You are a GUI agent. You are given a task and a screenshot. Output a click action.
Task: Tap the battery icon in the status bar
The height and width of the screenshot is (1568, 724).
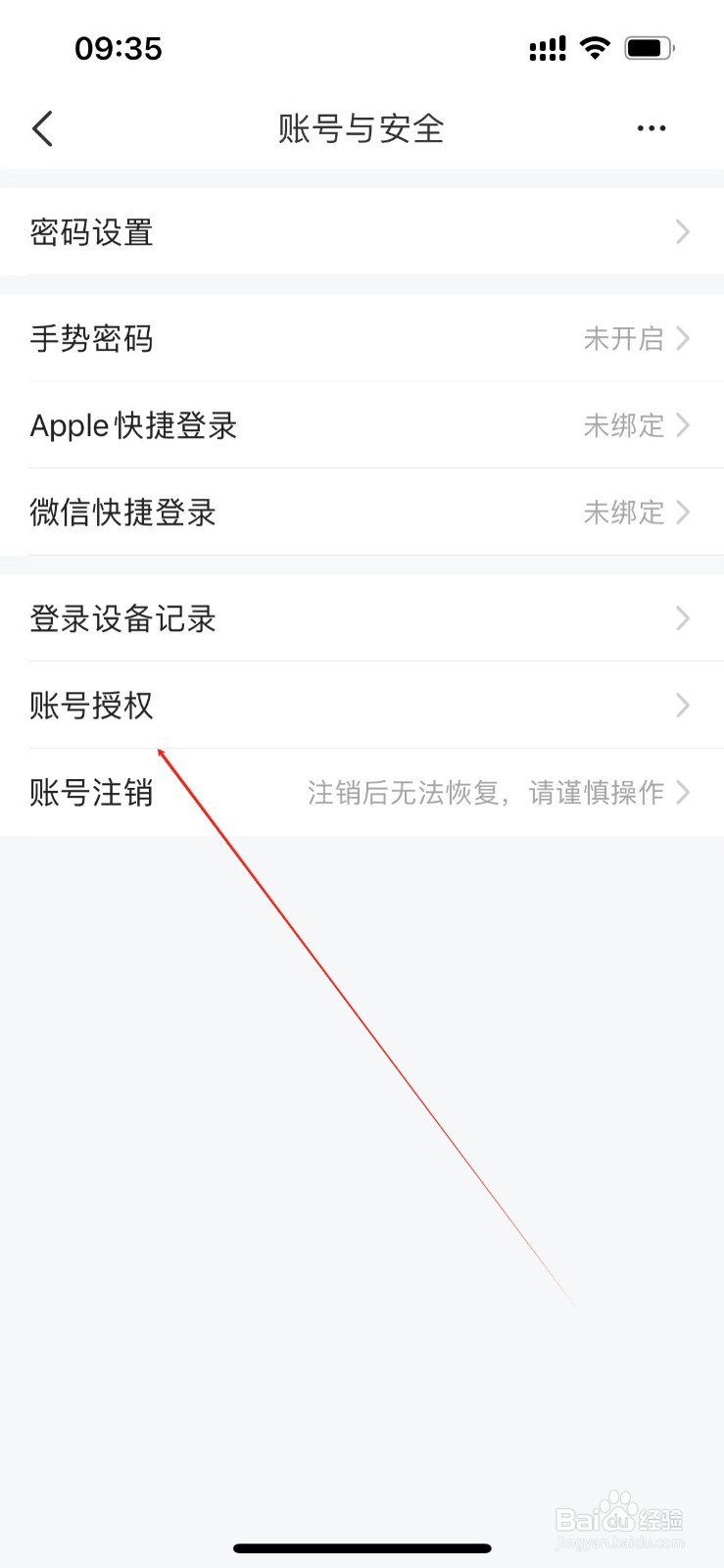(x=647, y=46)
